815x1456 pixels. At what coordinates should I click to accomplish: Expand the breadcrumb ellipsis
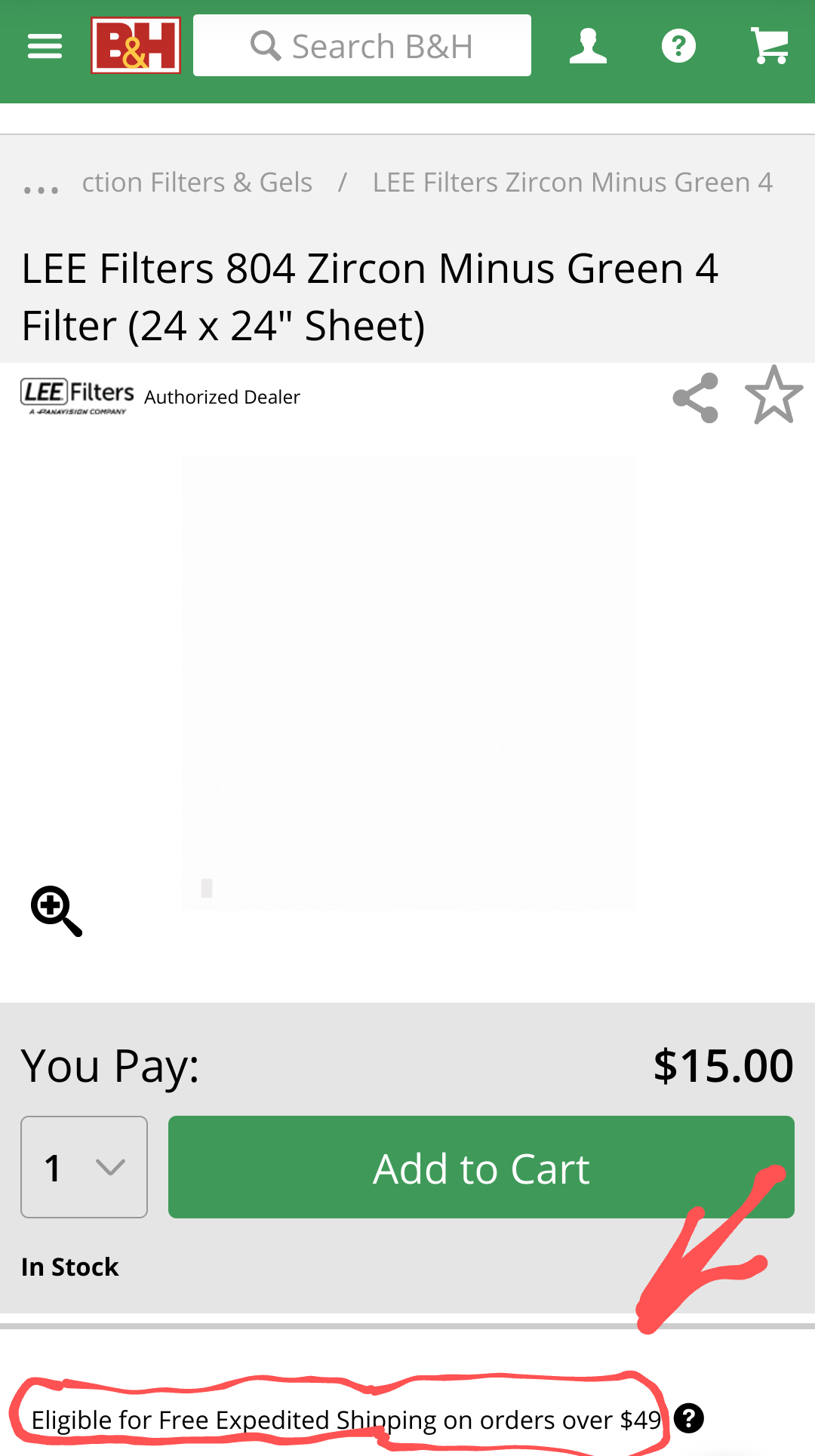click(41, 187)
